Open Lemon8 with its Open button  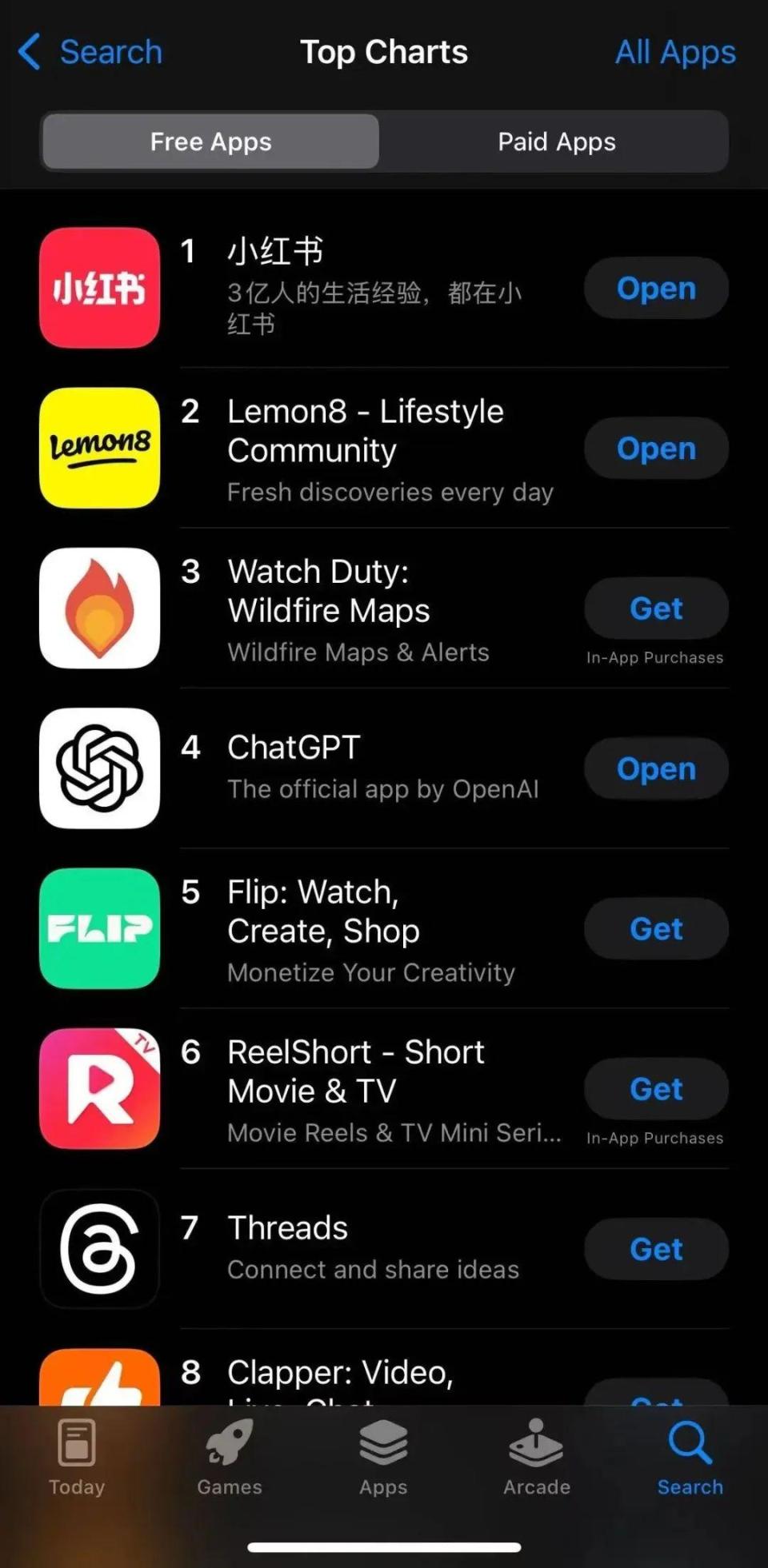pos(655,448)
